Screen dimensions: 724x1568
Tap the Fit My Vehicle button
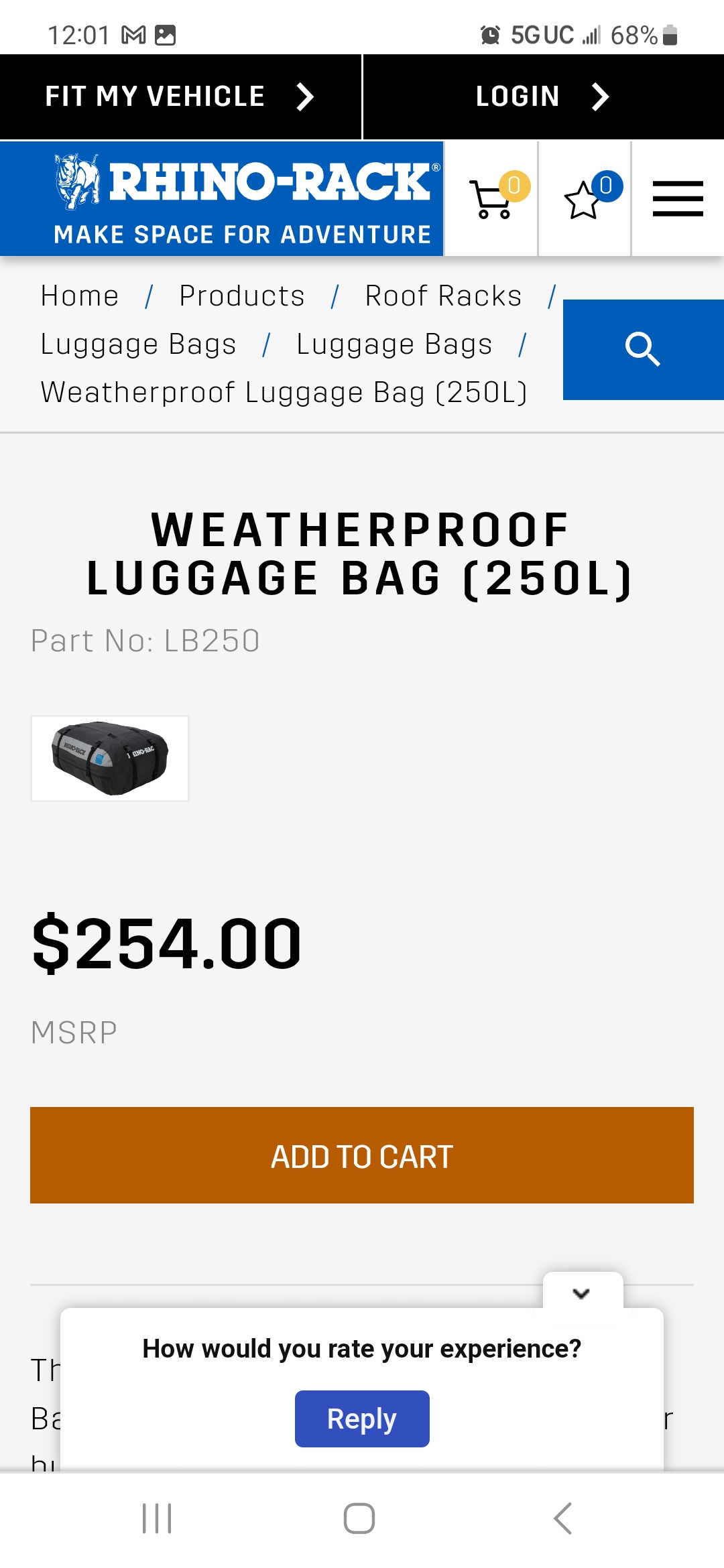(180, 96)
